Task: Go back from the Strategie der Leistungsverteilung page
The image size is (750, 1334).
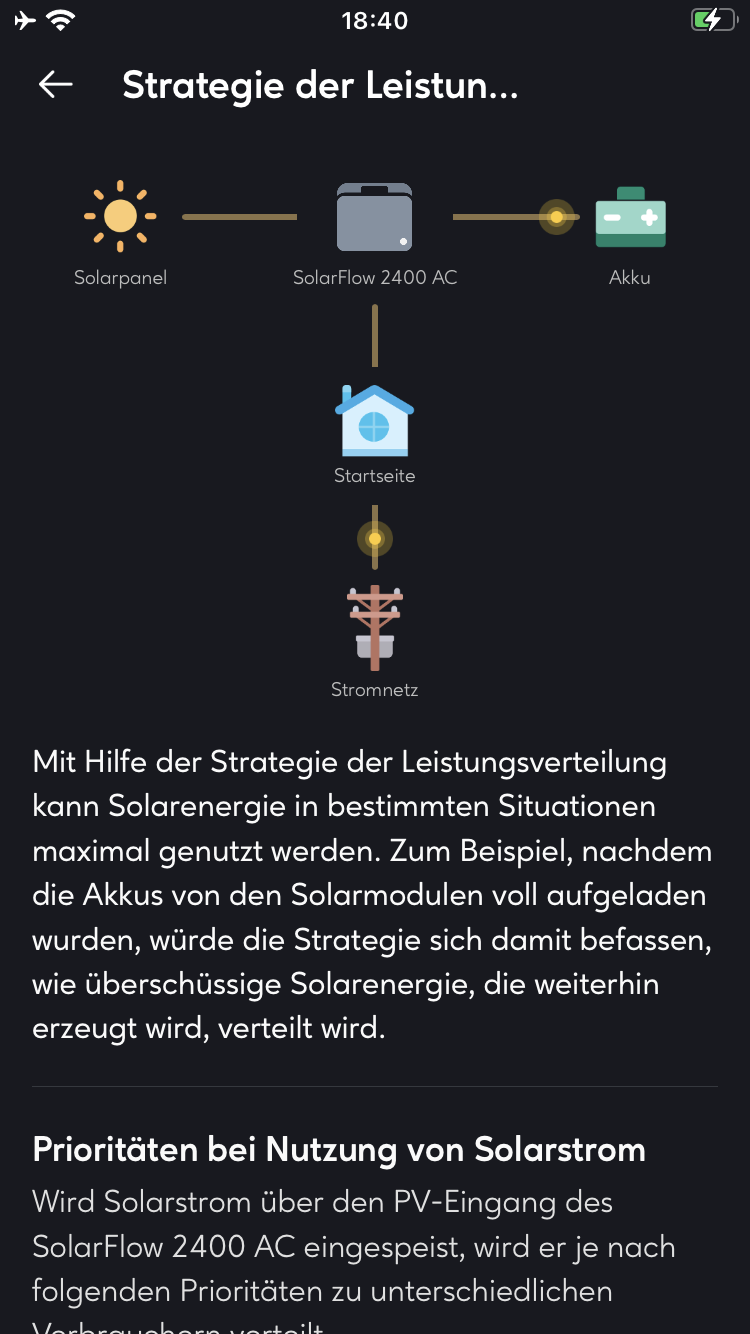Action: [56, 85]
